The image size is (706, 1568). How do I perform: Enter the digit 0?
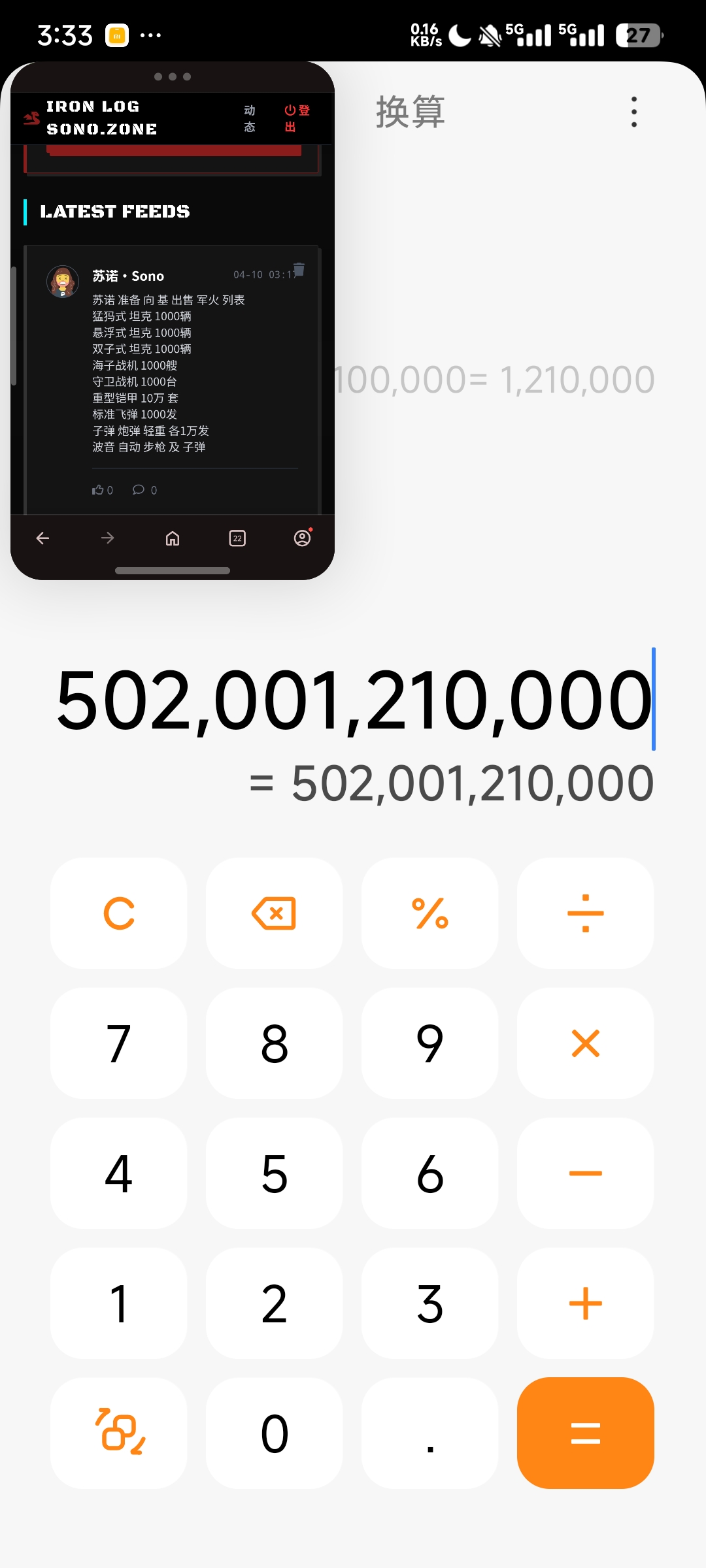(274, 1433)
